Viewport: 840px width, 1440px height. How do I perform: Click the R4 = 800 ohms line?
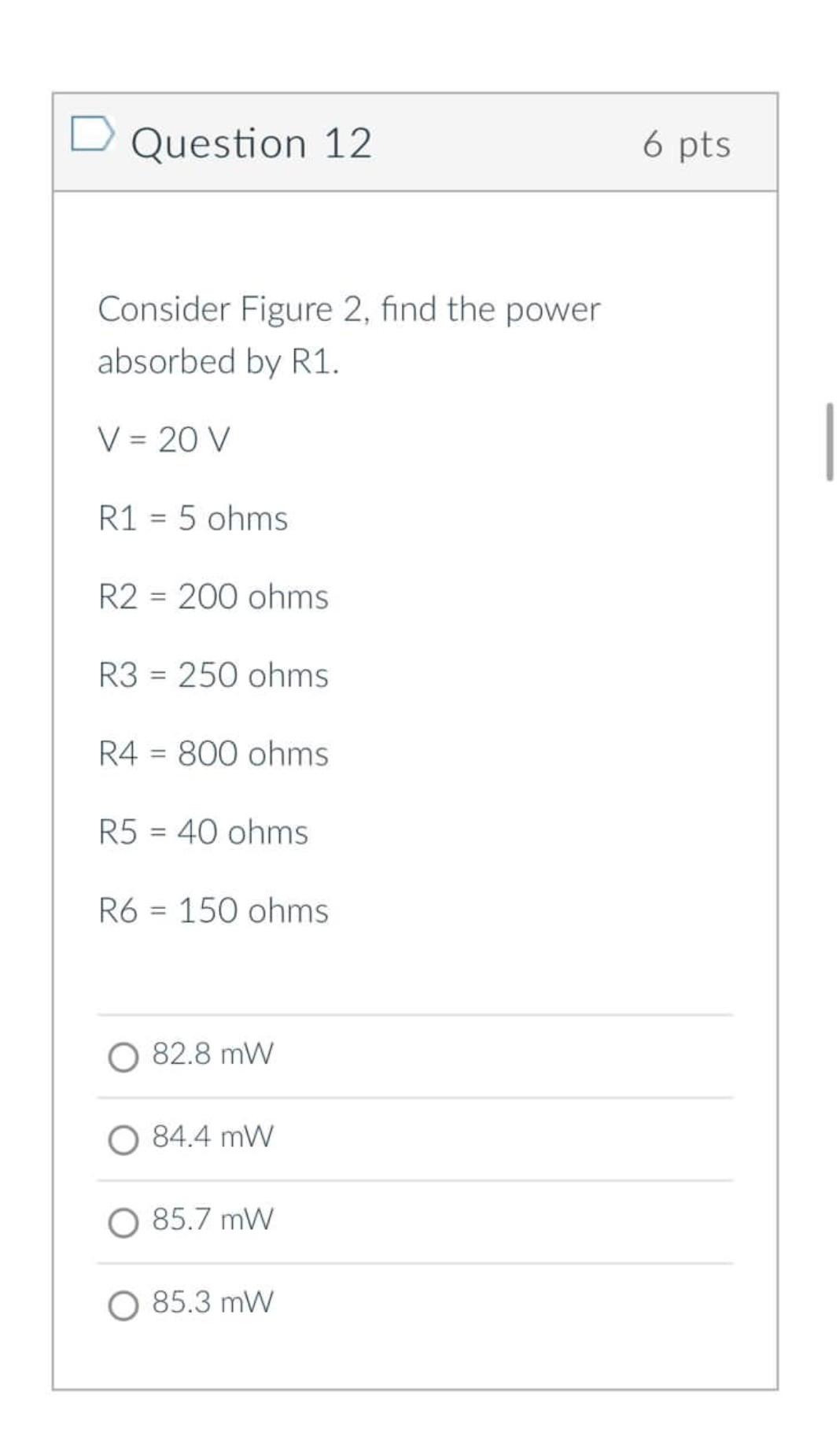point(213,754)
